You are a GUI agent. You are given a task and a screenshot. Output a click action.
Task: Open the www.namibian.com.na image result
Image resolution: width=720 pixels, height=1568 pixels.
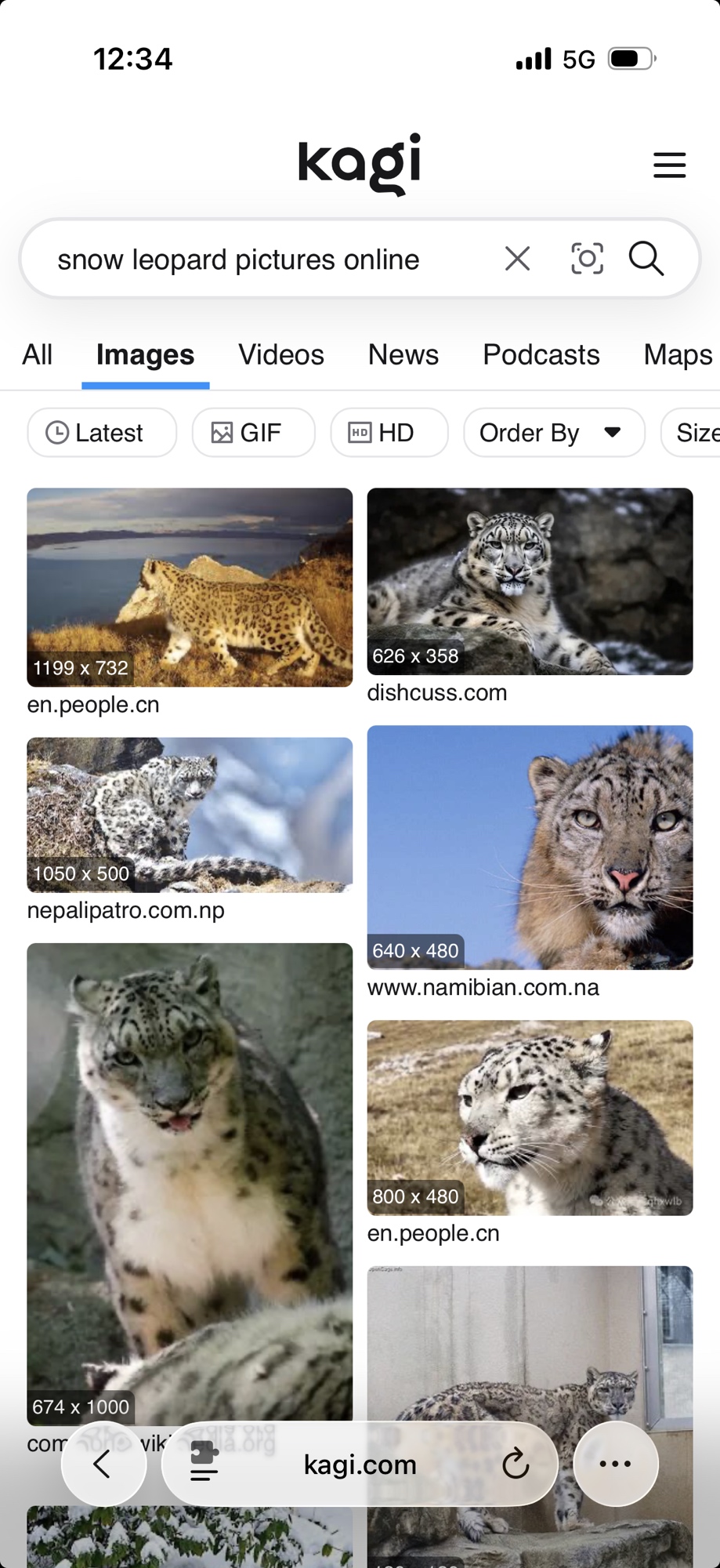pos(530,847)
